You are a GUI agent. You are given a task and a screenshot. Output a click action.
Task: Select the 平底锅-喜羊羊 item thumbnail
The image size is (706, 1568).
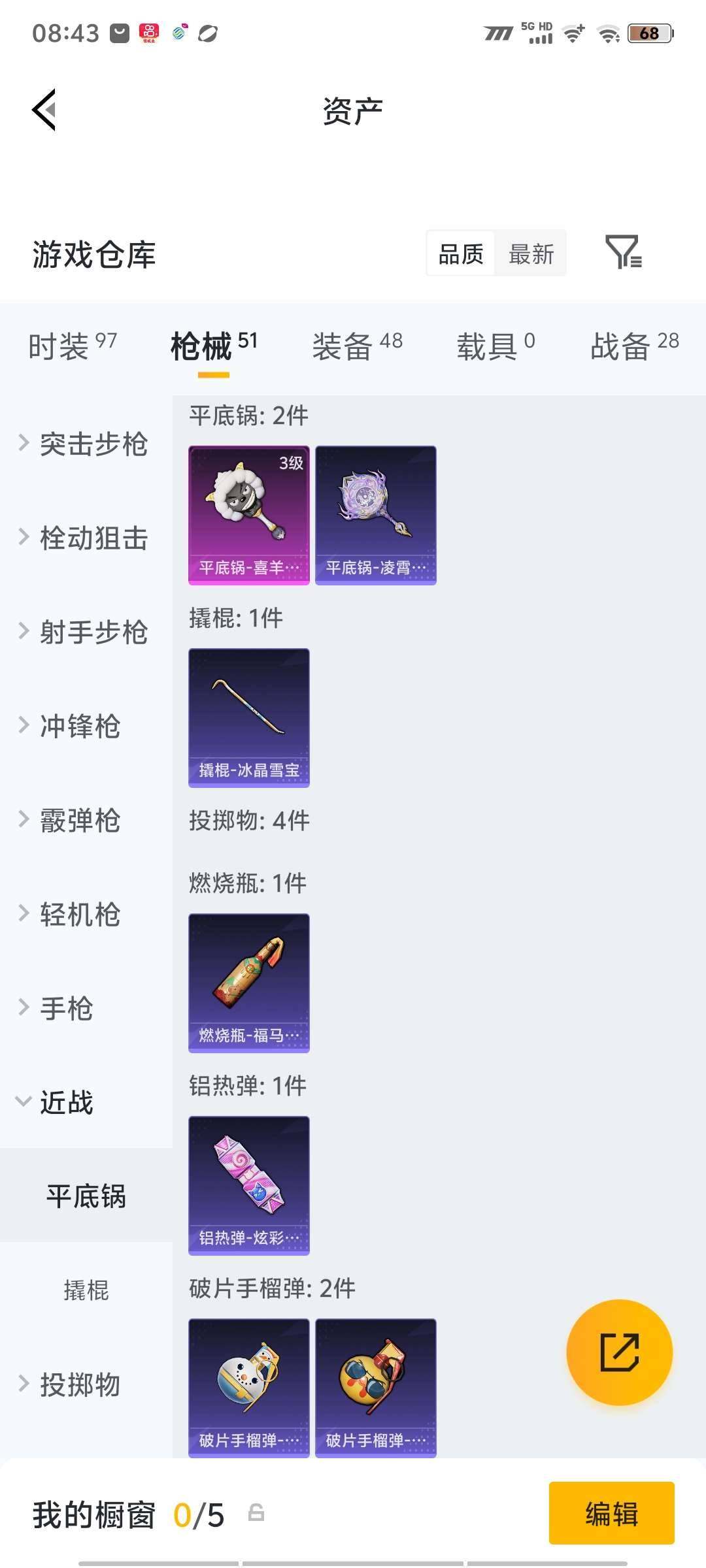pyautogui.click(x=248, y=514)
